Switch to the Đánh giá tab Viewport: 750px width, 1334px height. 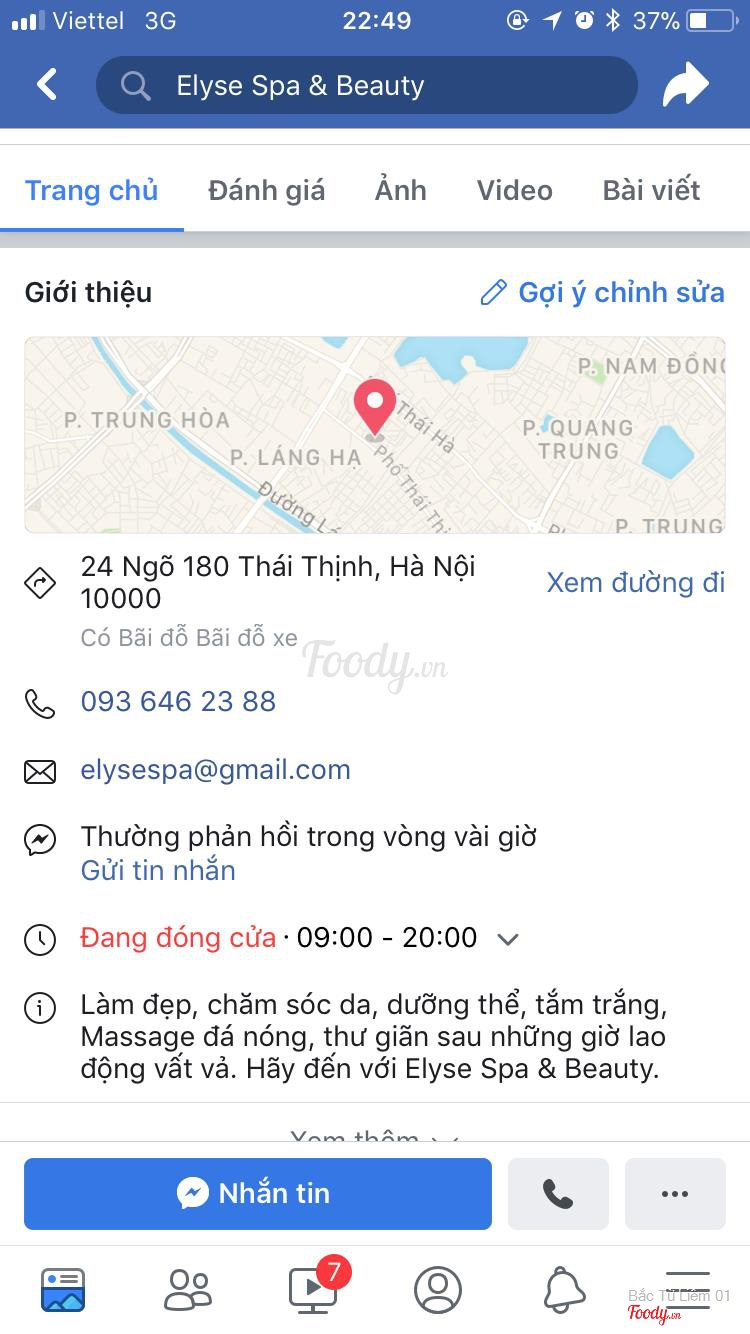point(266,190)
